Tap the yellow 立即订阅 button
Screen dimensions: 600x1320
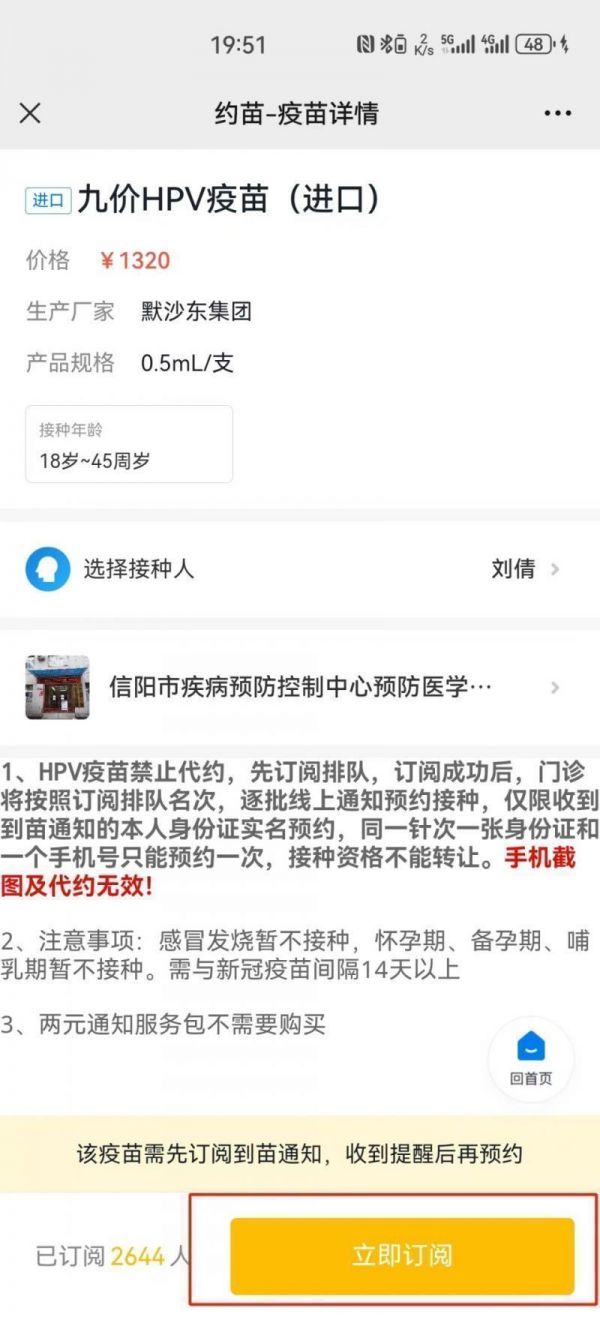[402, 1256]
